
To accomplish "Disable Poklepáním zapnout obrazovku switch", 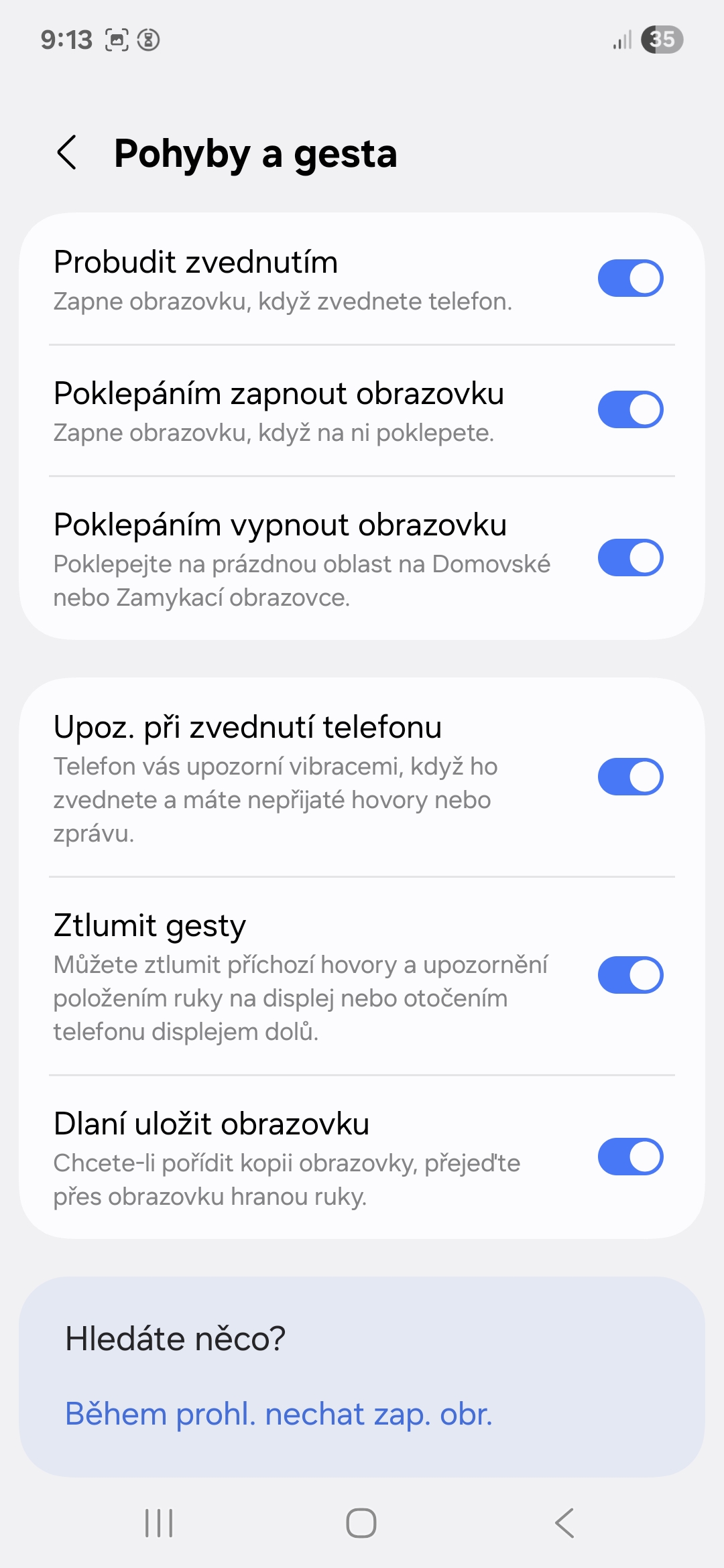I will (630, 409).
